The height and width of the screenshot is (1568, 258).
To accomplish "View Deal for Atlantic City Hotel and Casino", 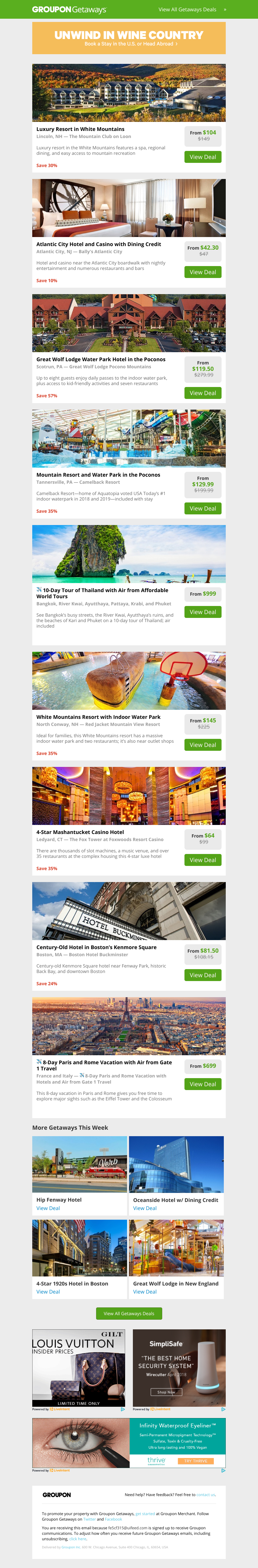I will point(203,272).
